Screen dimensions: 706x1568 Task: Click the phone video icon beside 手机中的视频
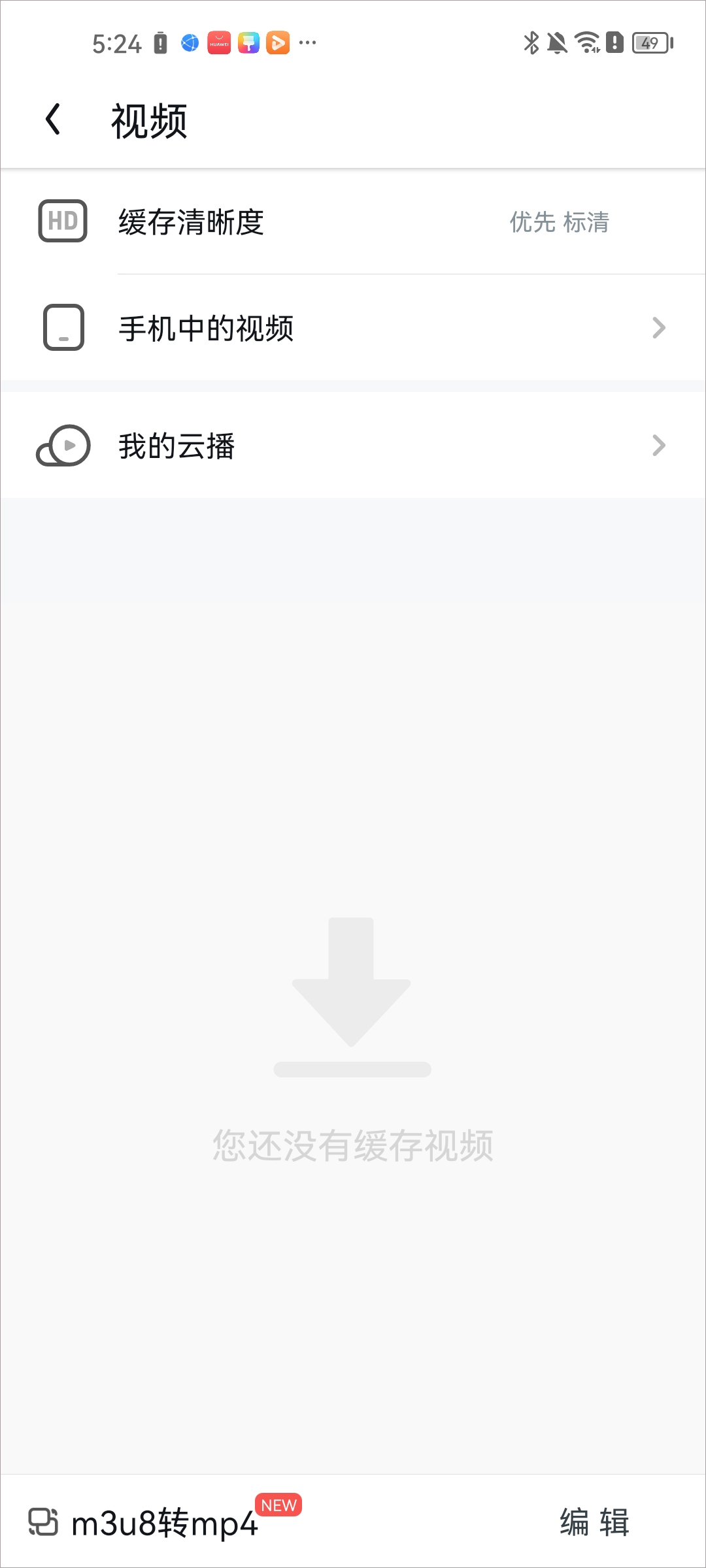click(x=62, y=329)
